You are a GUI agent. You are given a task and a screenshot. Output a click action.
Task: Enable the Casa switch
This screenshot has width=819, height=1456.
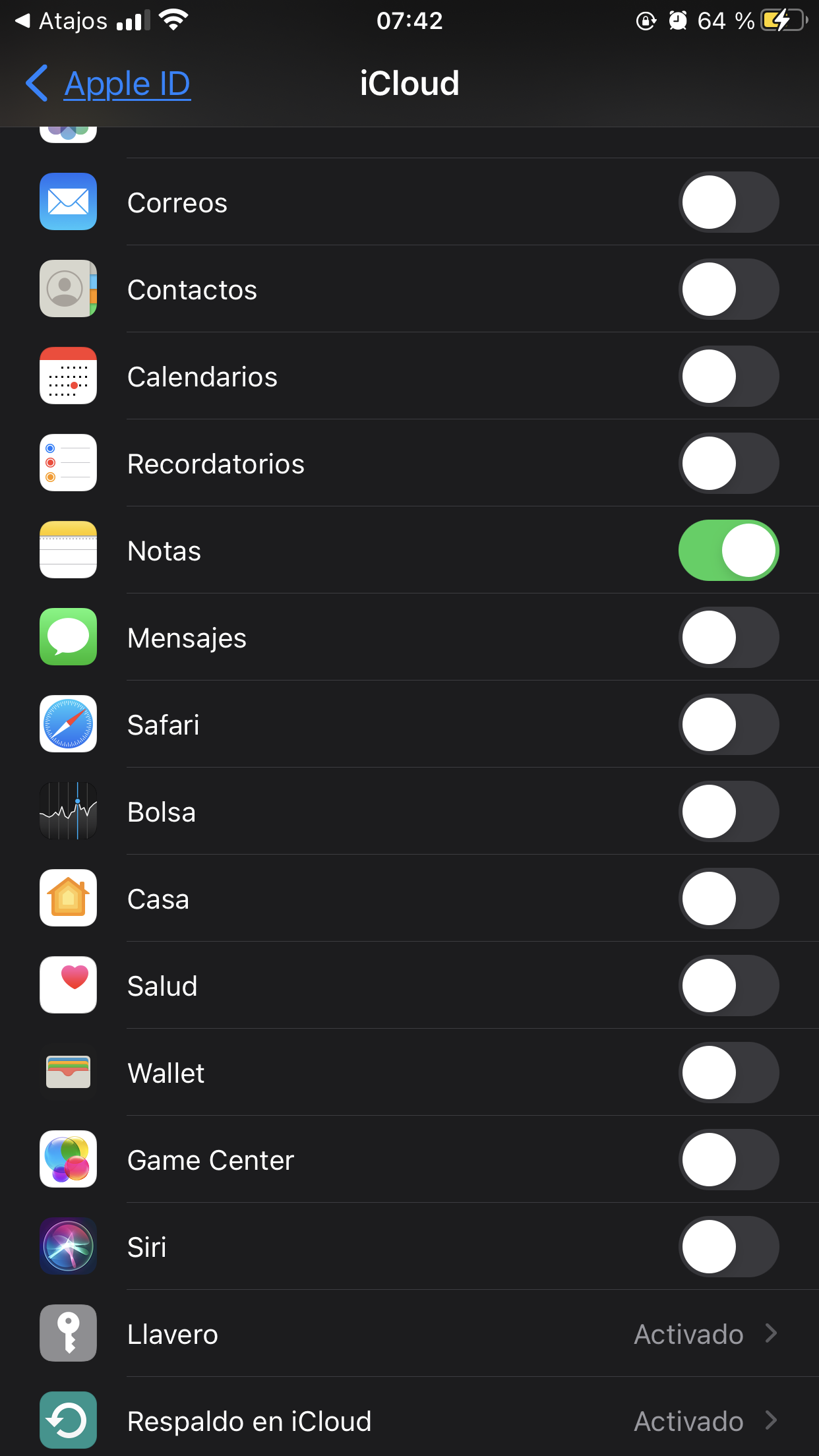coord(728,899)
